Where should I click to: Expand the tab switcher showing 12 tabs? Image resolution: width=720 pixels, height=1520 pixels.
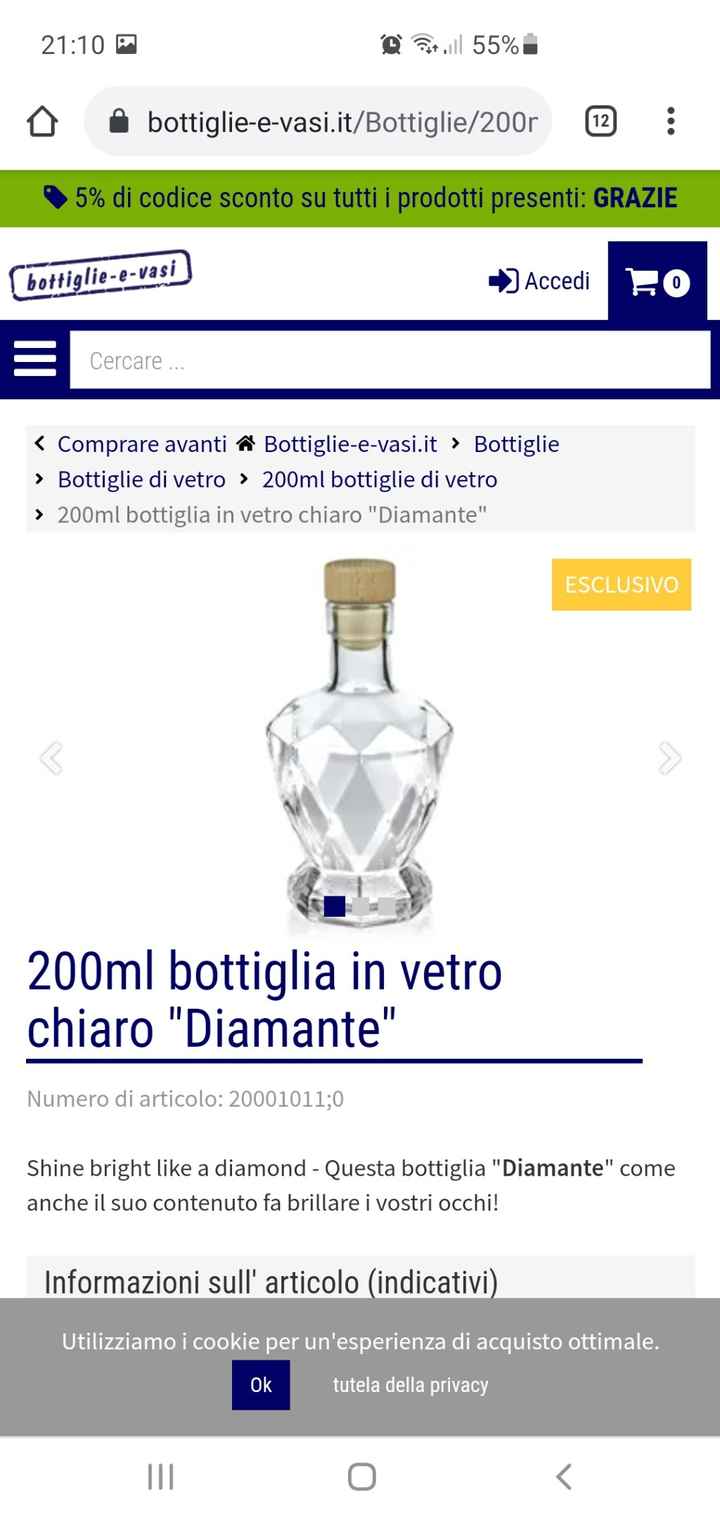(601, 121)
